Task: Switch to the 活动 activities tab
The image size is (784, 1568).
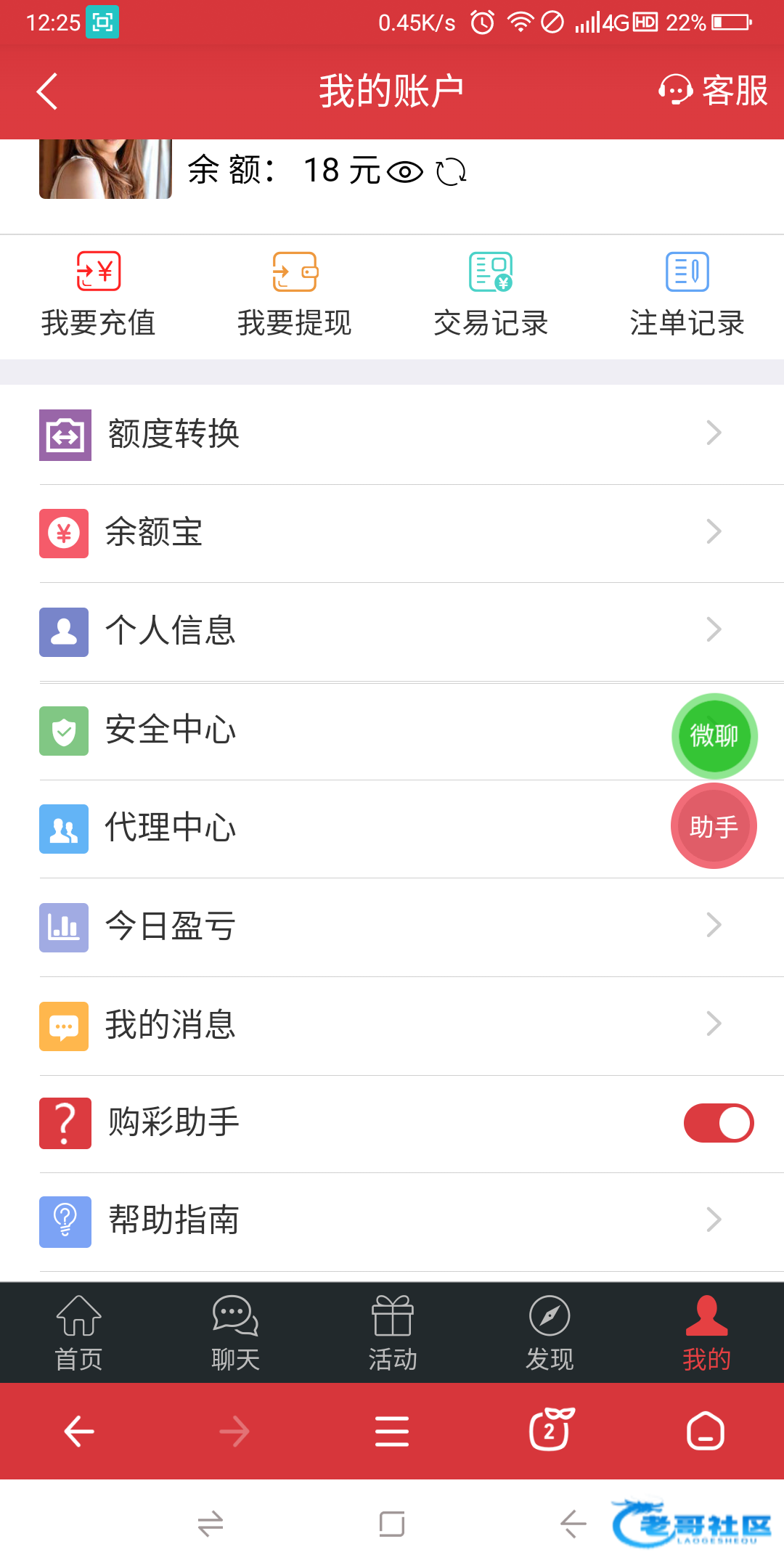Action: point(392,1334)
